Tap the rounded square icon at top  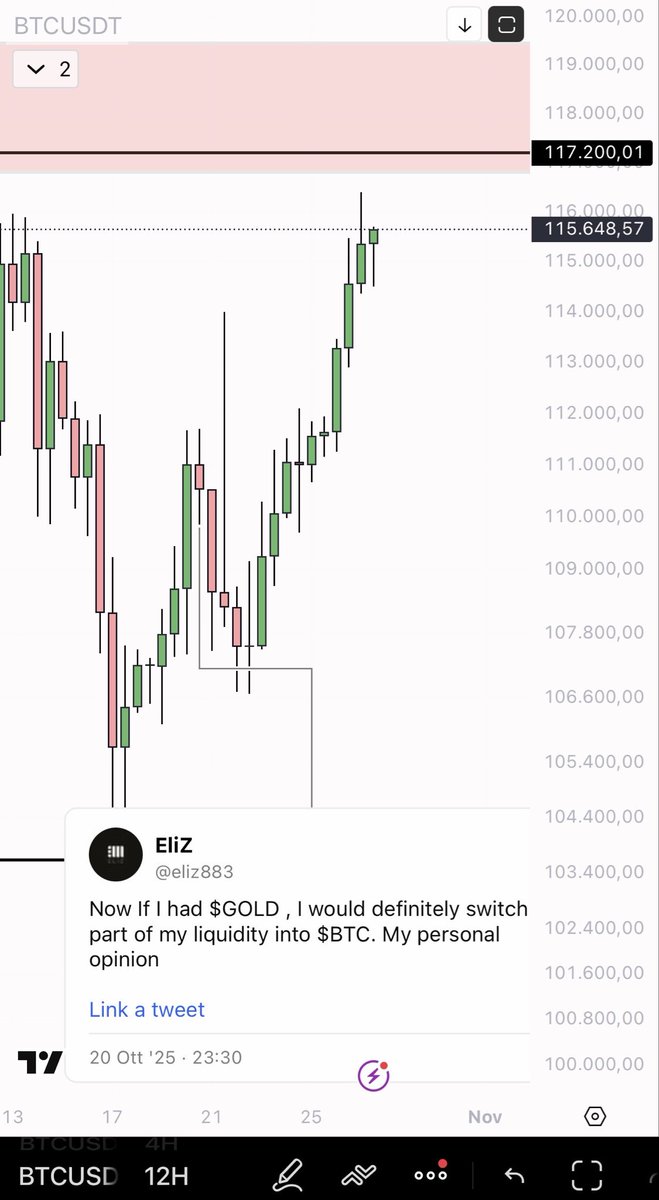(506, 25)
